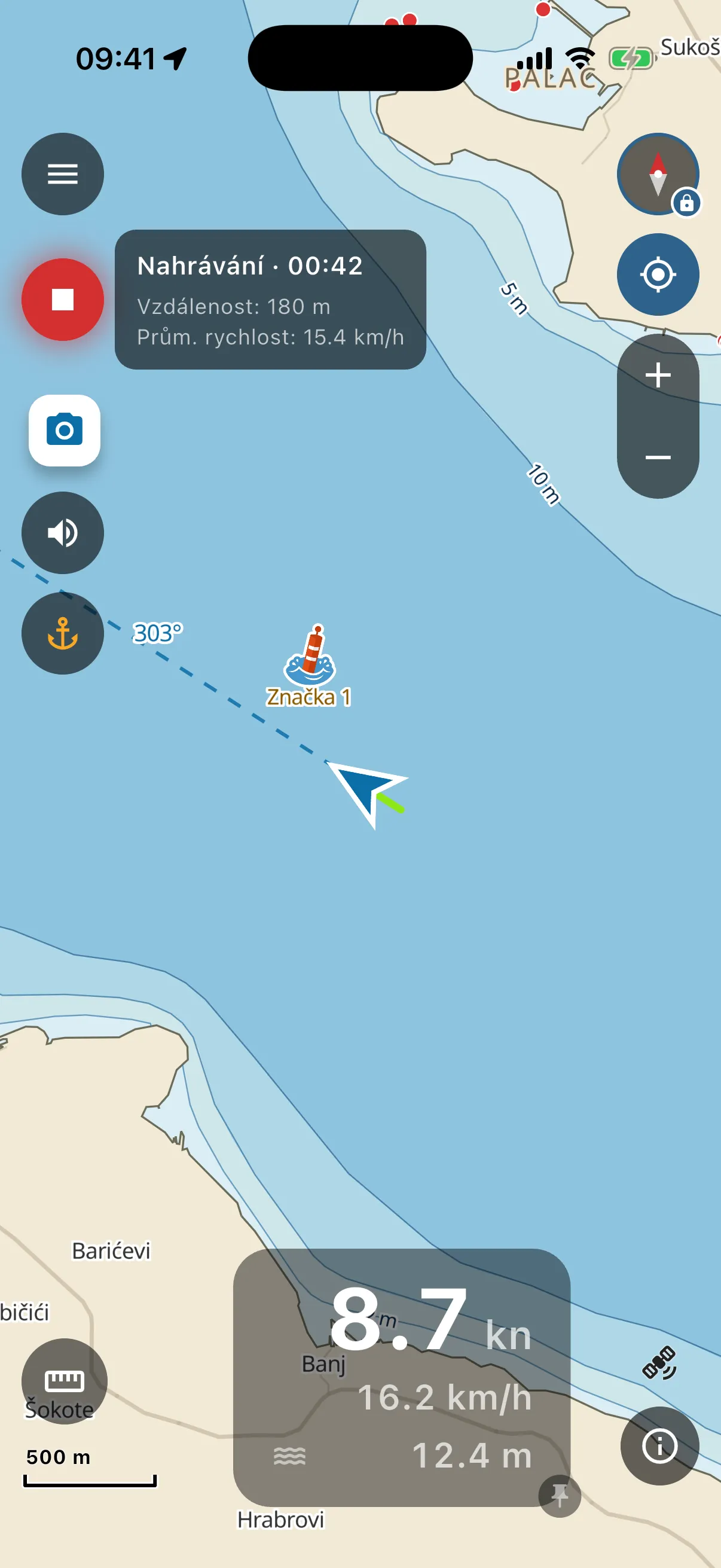Center map on my location
Viewport: 721px width, 1568px height.
(x=658, y=274)
